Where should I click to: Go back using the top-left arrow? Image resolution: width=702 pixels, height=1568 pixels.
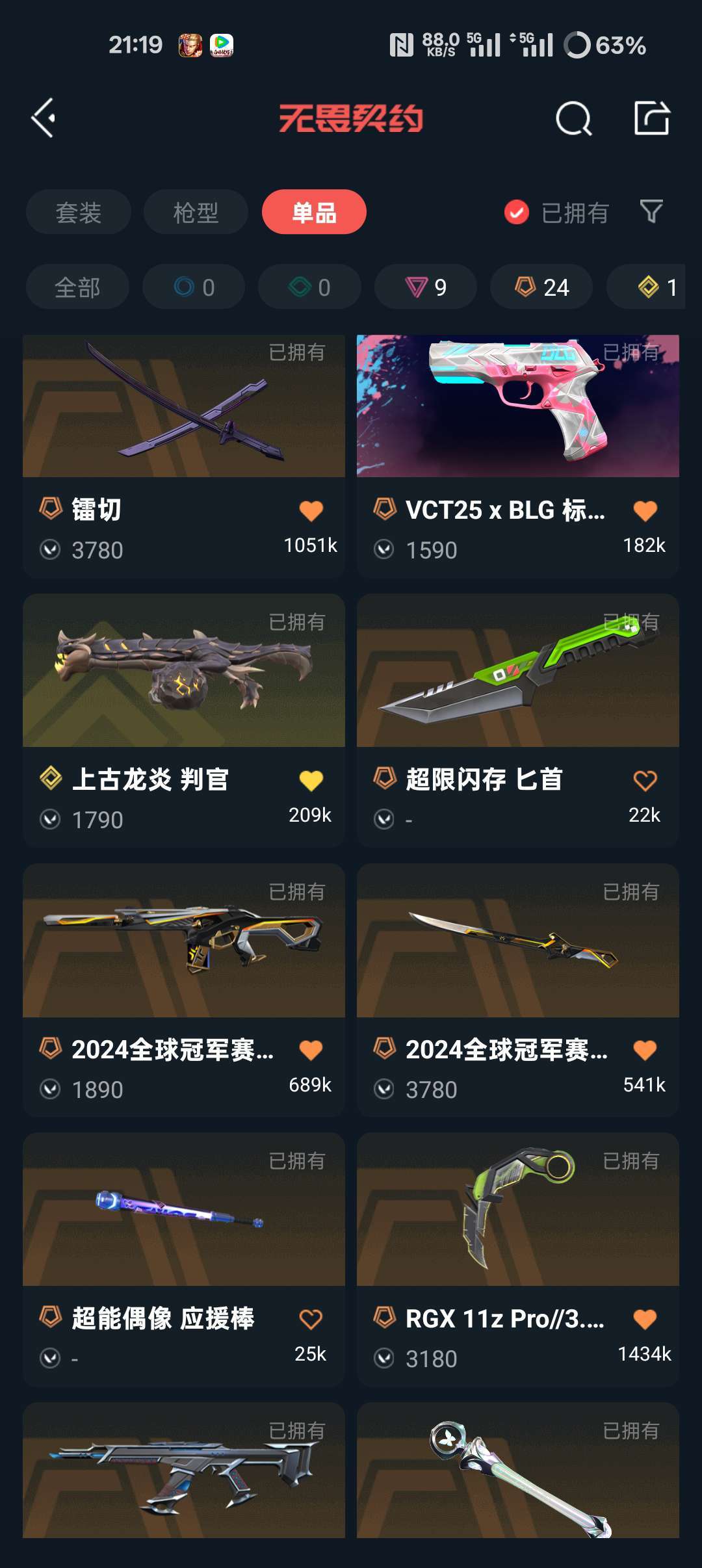[44, 118]
